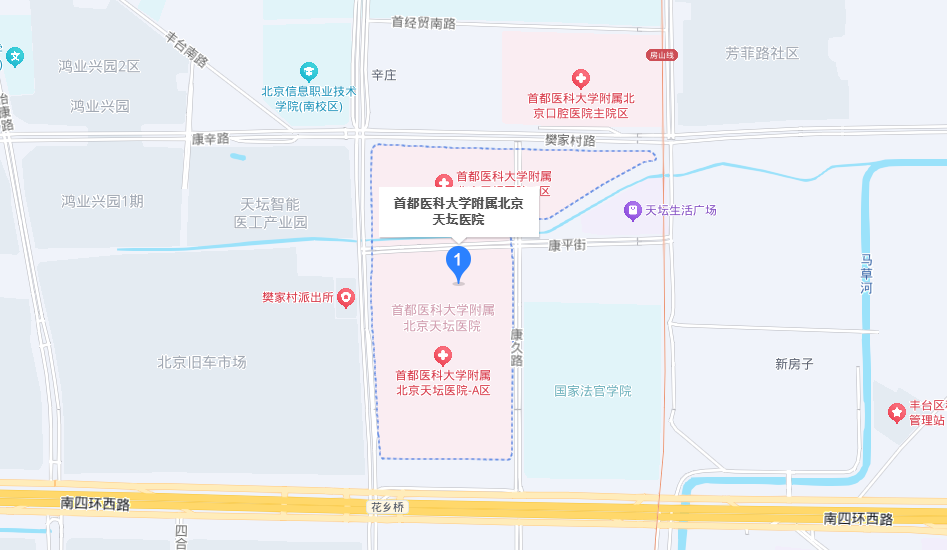Tap the 北京天坛医院-A区 hospital marker
The width and height of the screenshot is (947, 550).
tap(442, 356)
